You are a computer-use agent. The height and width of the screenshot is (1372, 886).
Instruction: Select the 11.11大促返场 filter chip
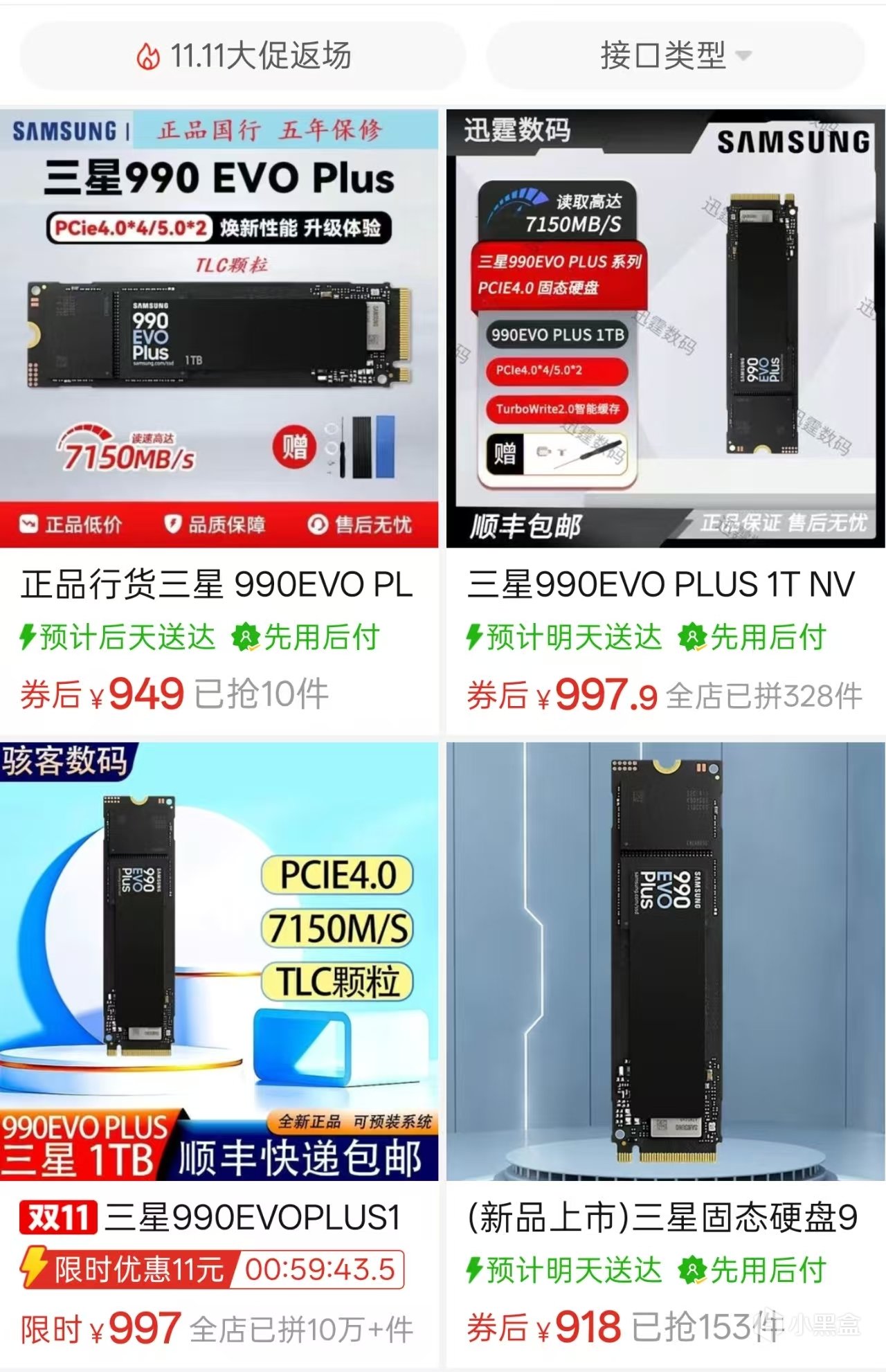pyautogui.click(x=242, y=55)
